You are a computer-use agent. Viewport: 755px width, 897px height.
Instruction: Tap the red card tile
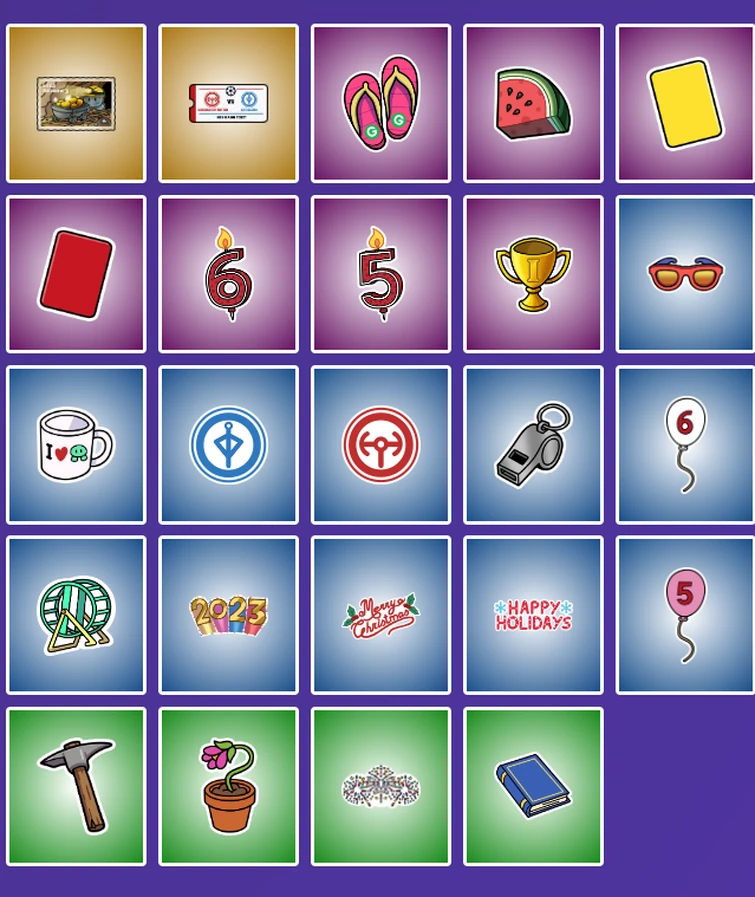pyautogui.click(x=76, y=274)
